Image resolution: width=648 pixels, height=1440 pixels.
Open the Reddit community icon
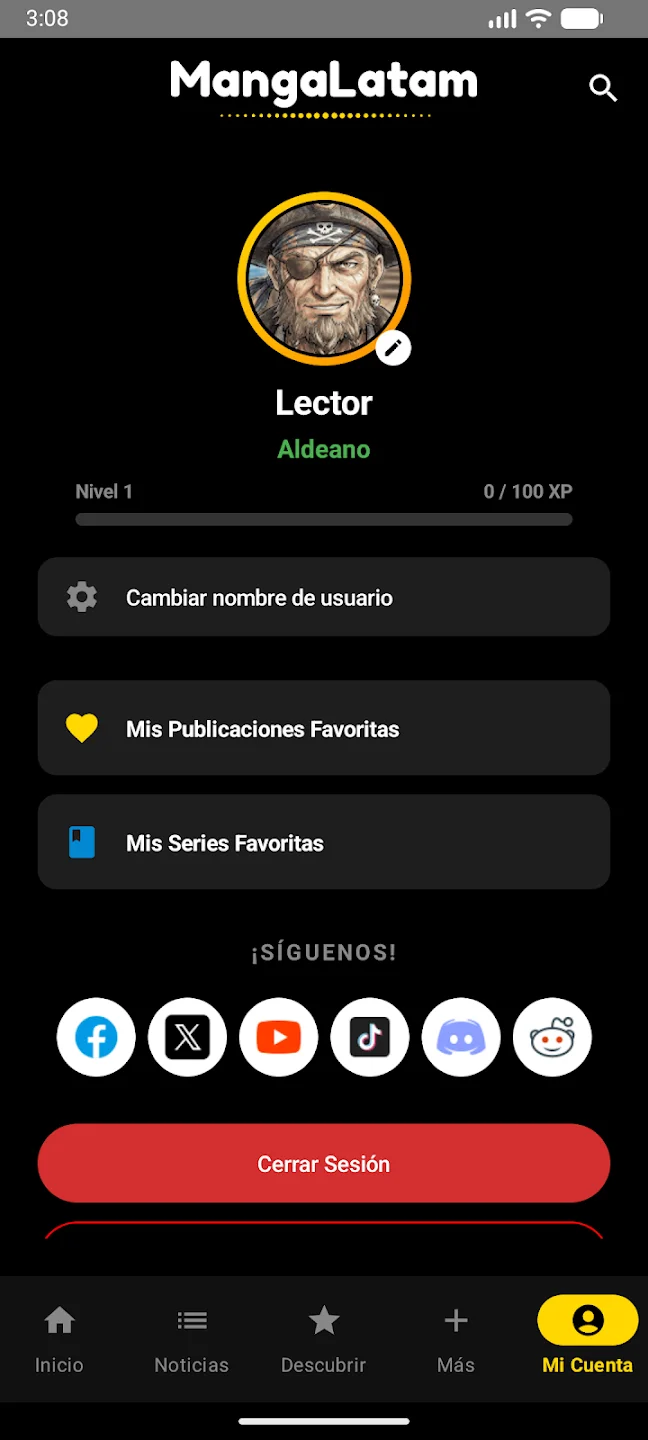click(x=552, y=1037)
